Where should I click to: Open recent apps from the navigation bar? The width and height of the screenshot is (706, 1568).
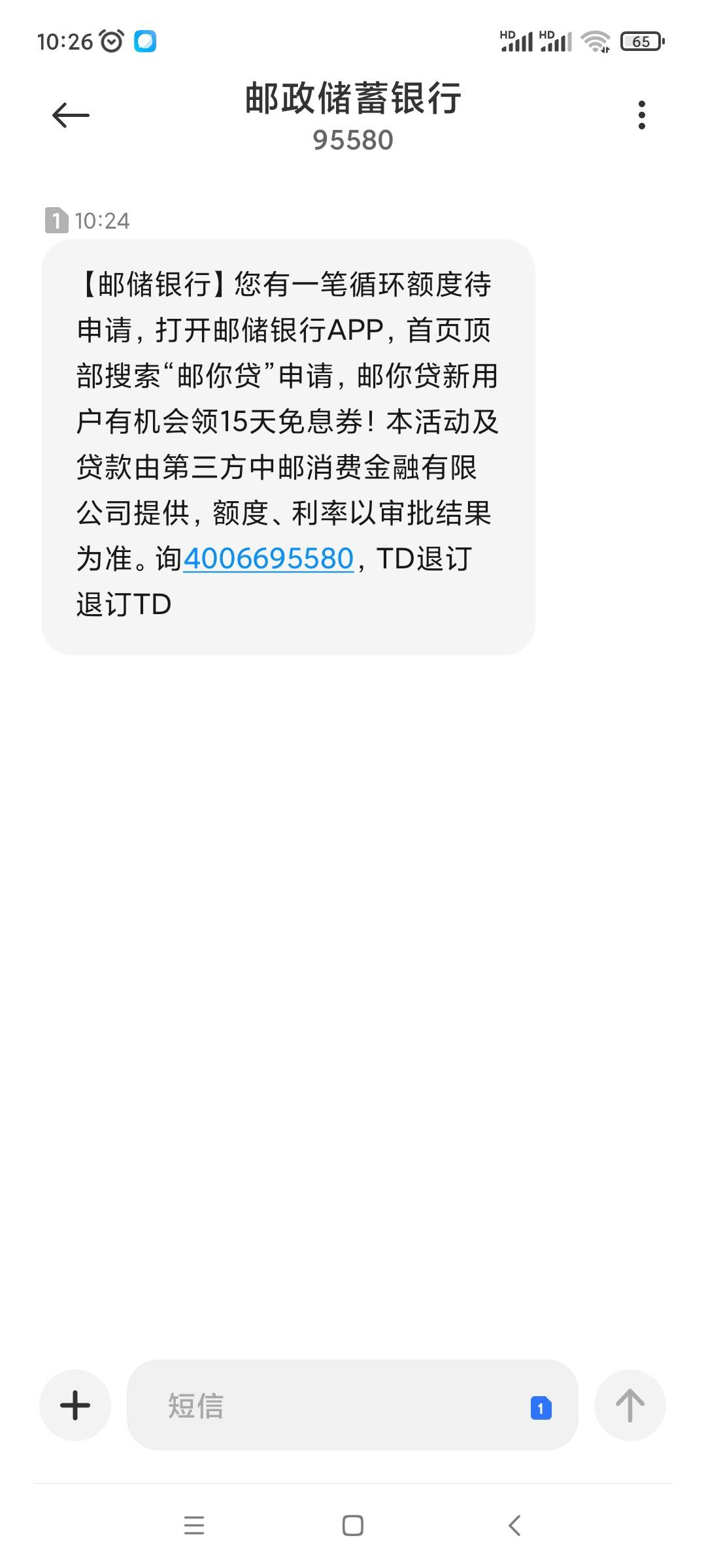point(194,1526)
